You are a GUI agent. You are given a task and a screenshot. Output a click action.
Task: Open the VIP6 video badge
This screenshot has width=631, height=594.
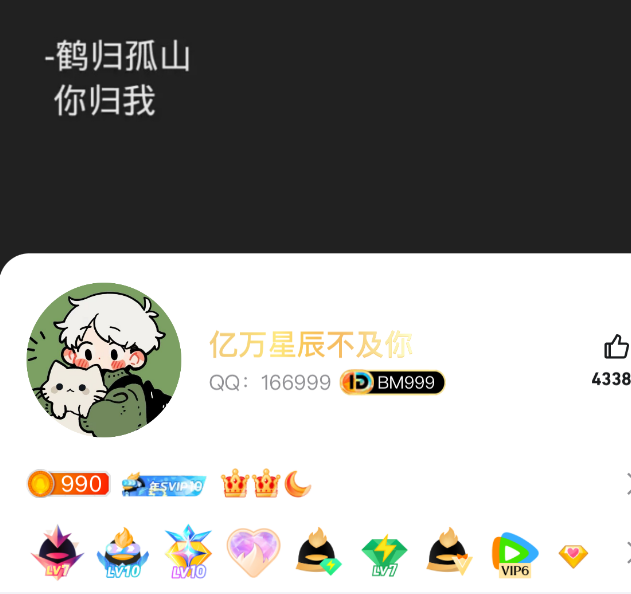tap(514, 553)
